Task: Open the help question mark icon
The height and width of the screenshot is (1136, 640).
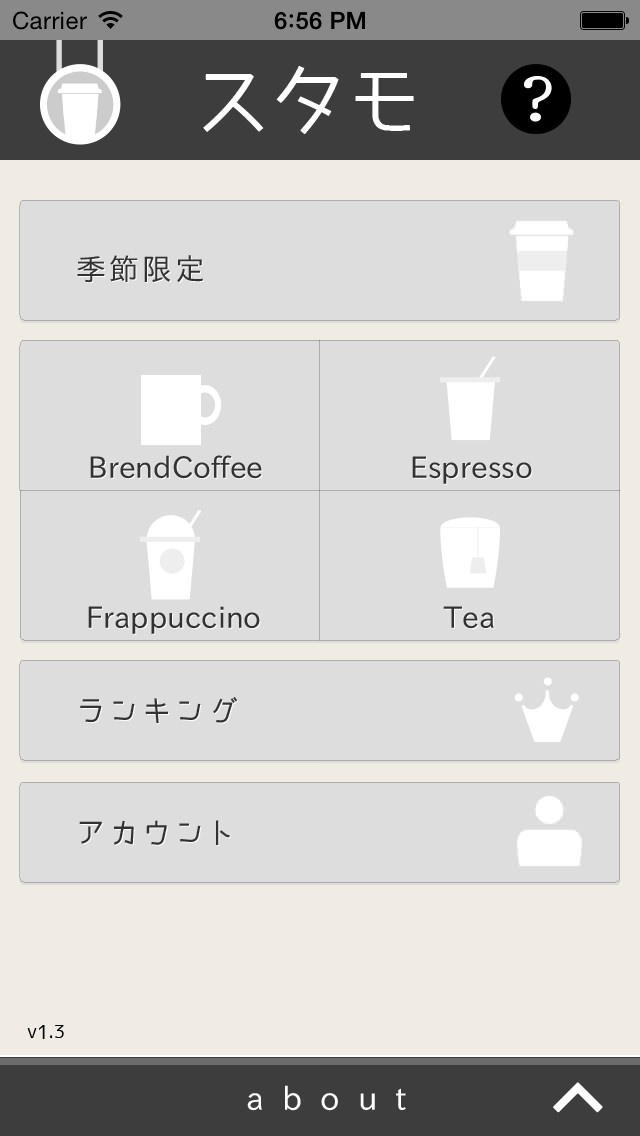Action: (535, 98)
